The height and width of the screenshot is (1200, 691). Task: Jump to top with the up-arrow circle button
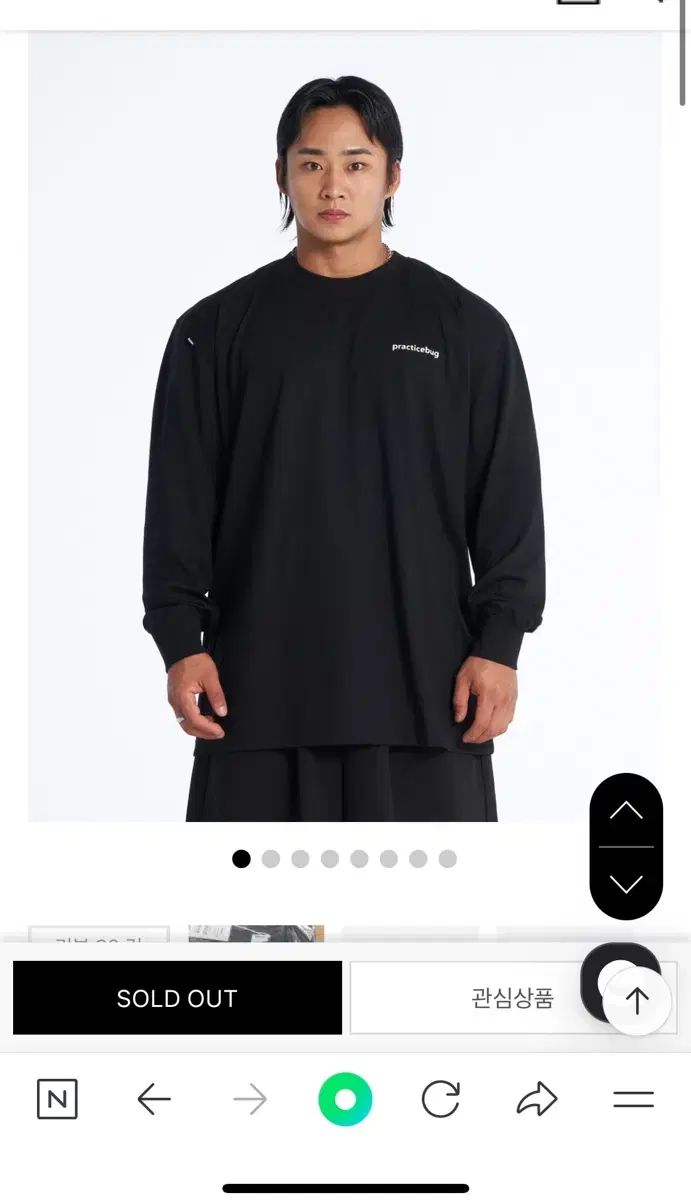point(637,1001)
